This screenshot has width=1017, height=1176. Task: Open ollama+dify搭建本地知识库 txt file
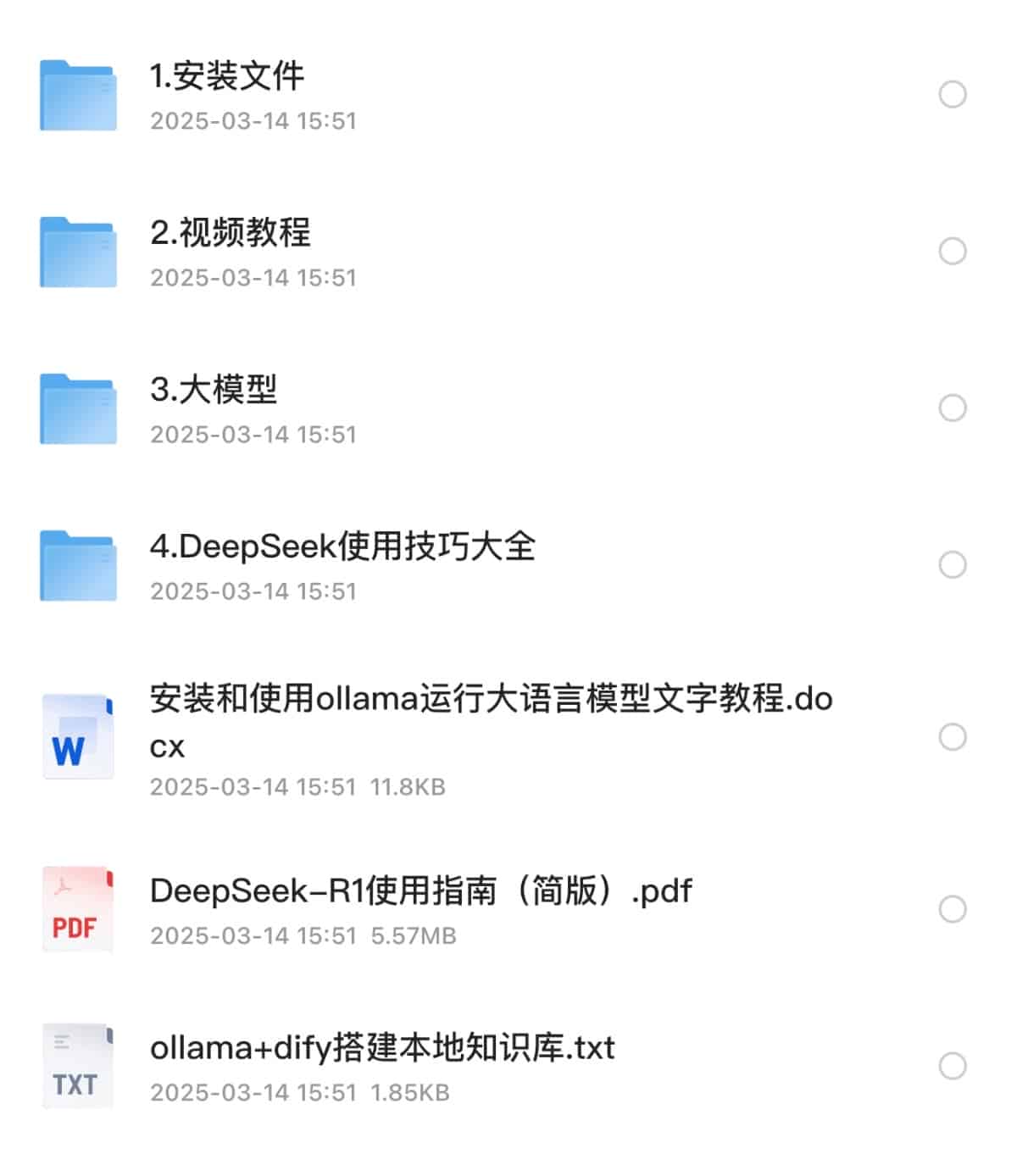click(381, 1048)
